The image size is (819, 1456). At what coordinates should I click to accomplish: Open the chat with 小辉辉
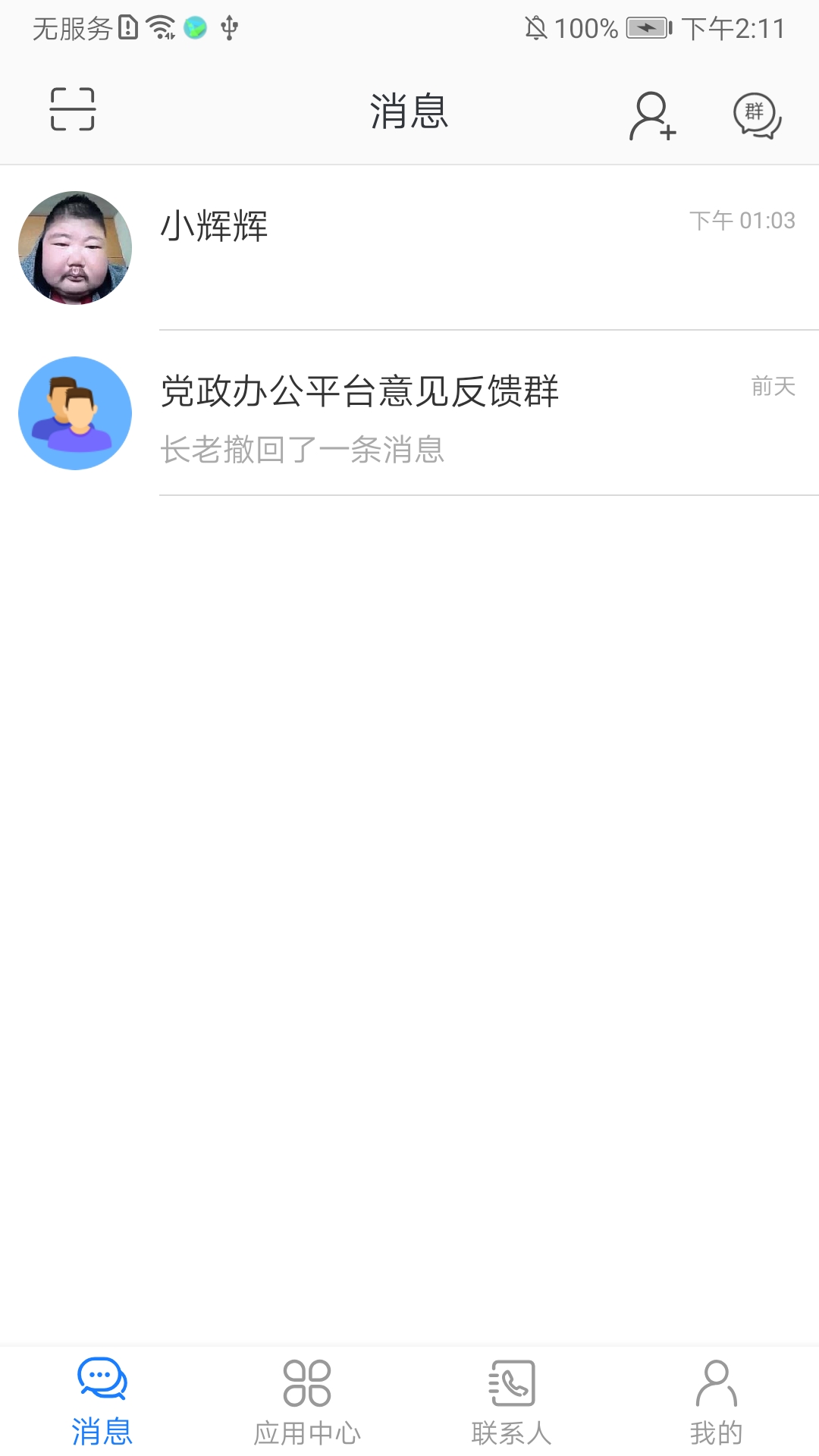[x=409, y=248]
